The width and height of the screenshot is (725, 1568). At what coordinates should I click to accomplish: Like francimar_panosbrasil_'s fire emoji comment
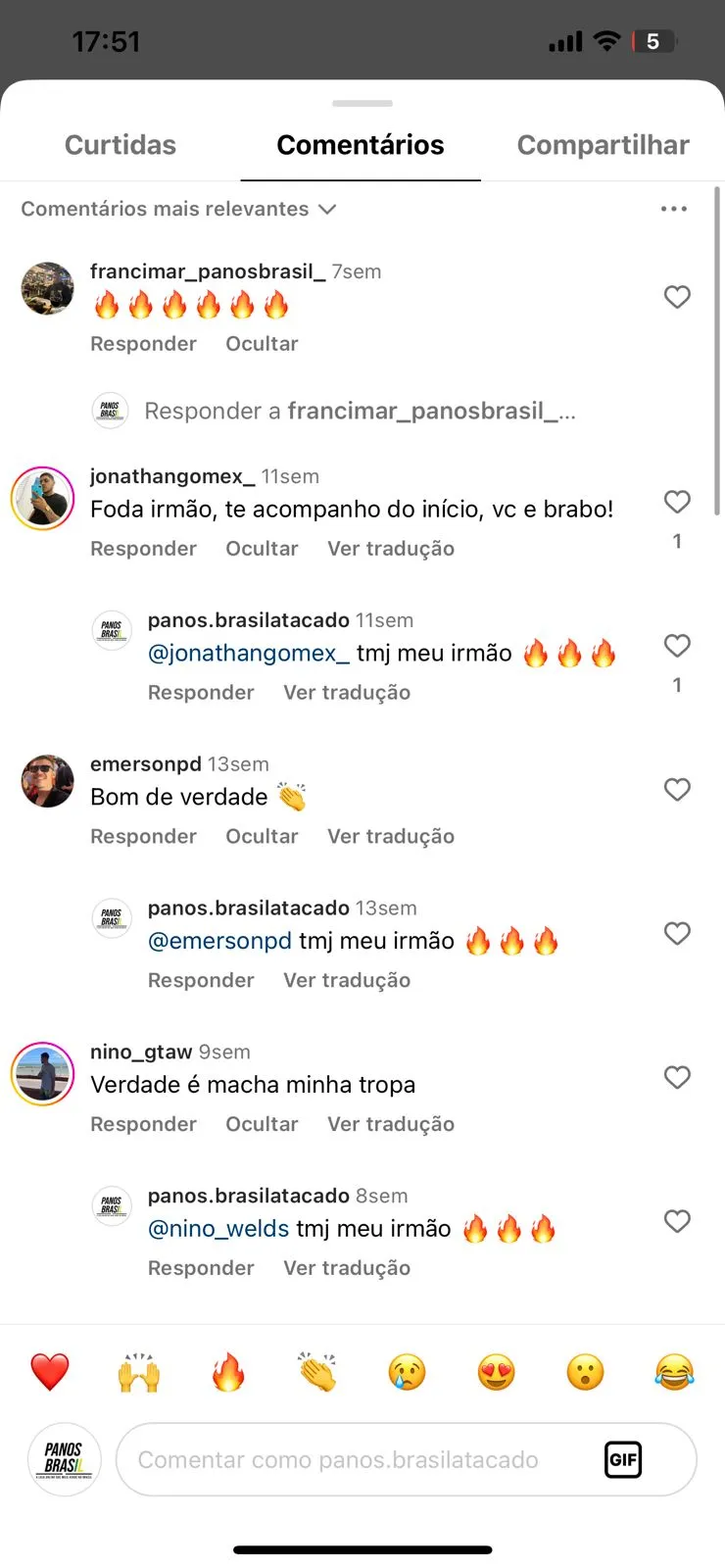click(x=677, y=297)
